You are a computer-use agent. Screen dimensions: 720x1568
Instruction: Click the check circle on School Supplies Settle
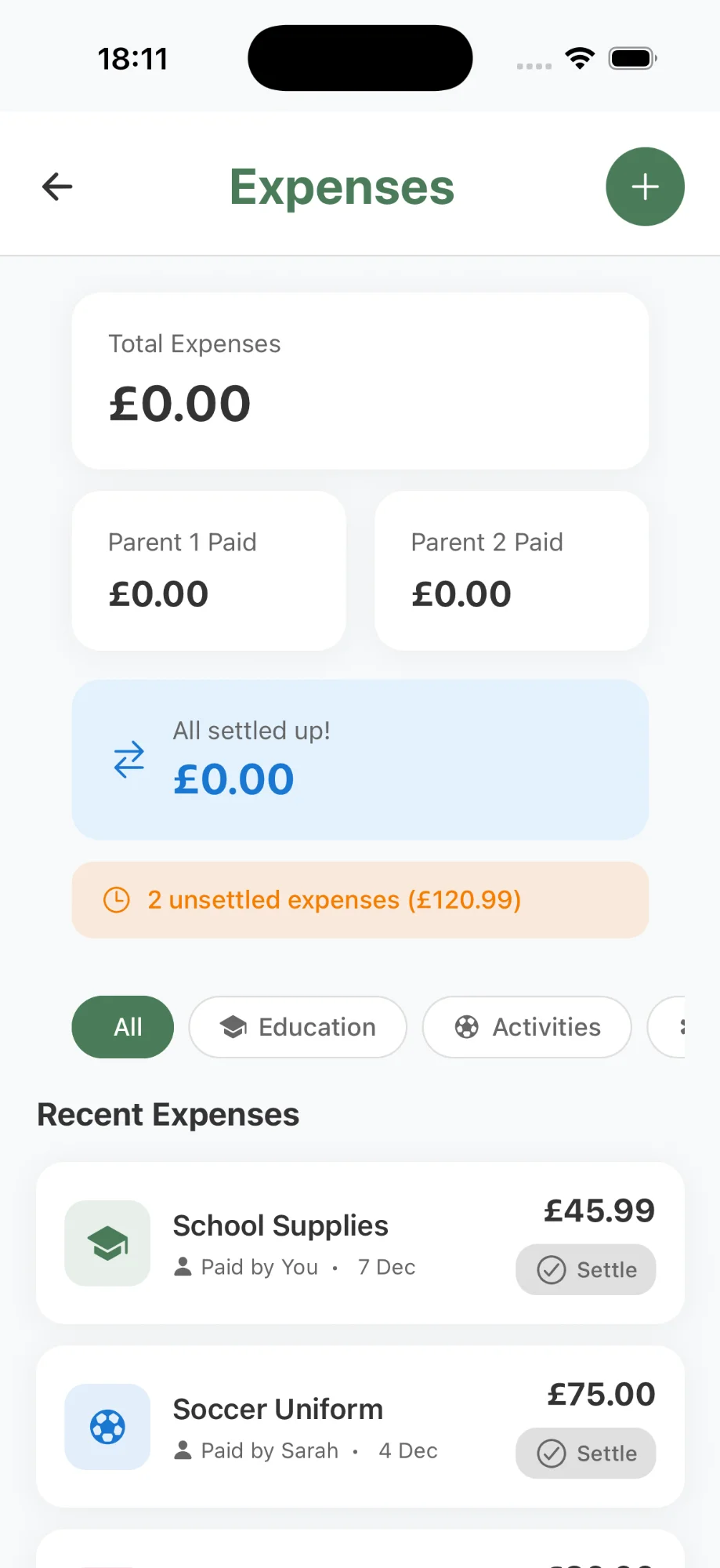(x=552, y=1269)
